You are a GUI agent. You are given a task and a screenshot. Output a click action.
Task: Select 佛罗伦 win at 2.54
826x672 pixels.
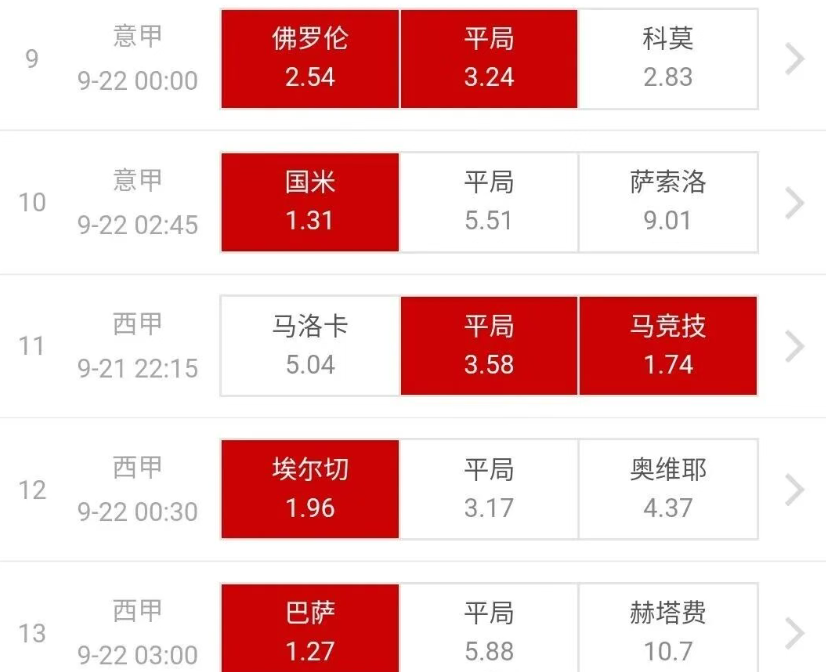(x=310, y=58)
